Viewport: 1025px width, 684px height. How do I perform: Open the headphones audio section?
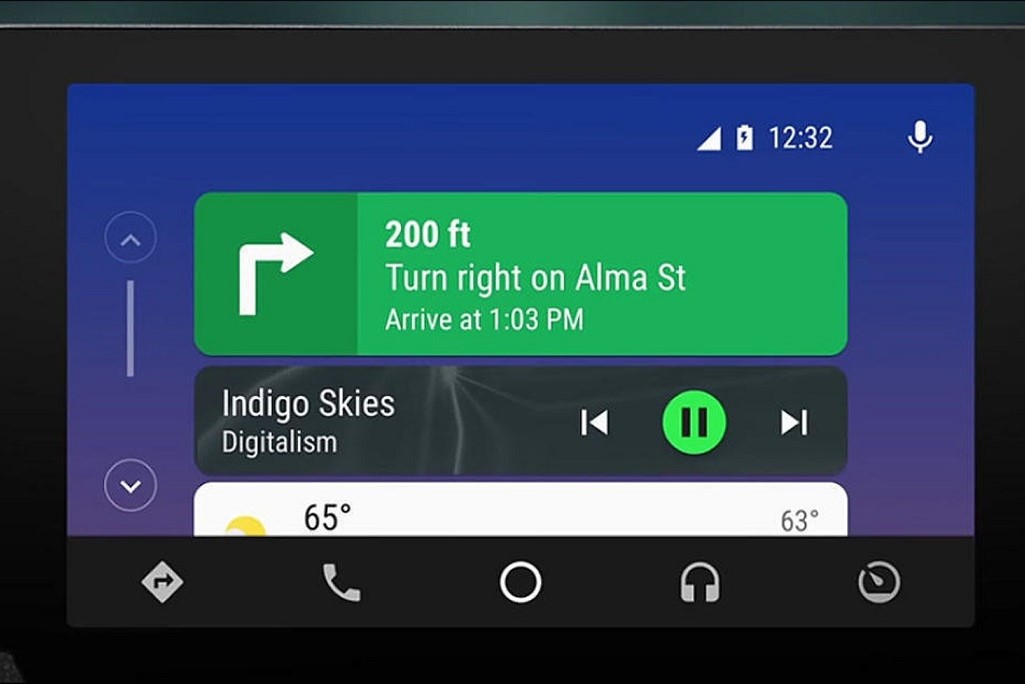pos(700,582)
